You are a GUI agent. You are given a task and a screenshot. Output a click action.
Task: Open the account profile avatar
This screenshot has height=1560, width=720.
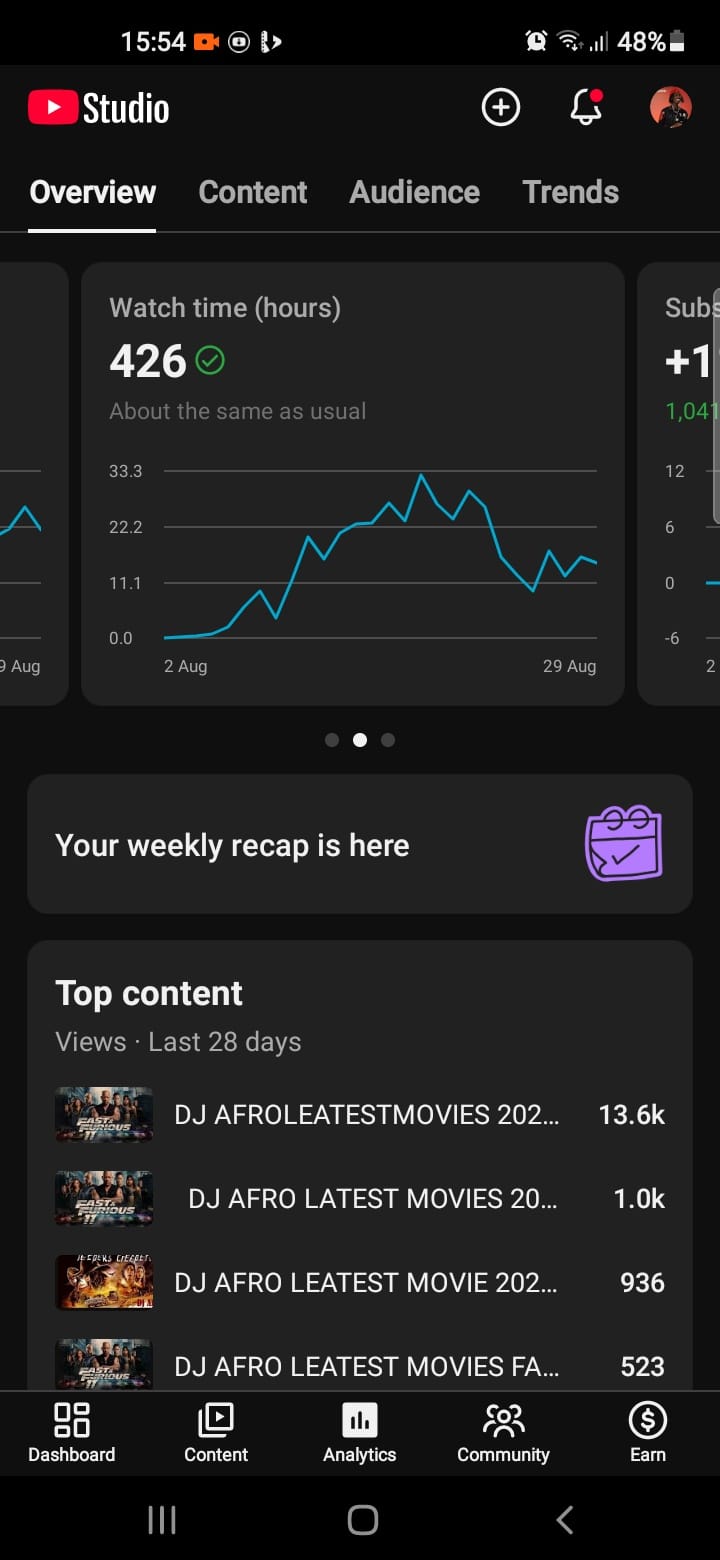(671, 107)
